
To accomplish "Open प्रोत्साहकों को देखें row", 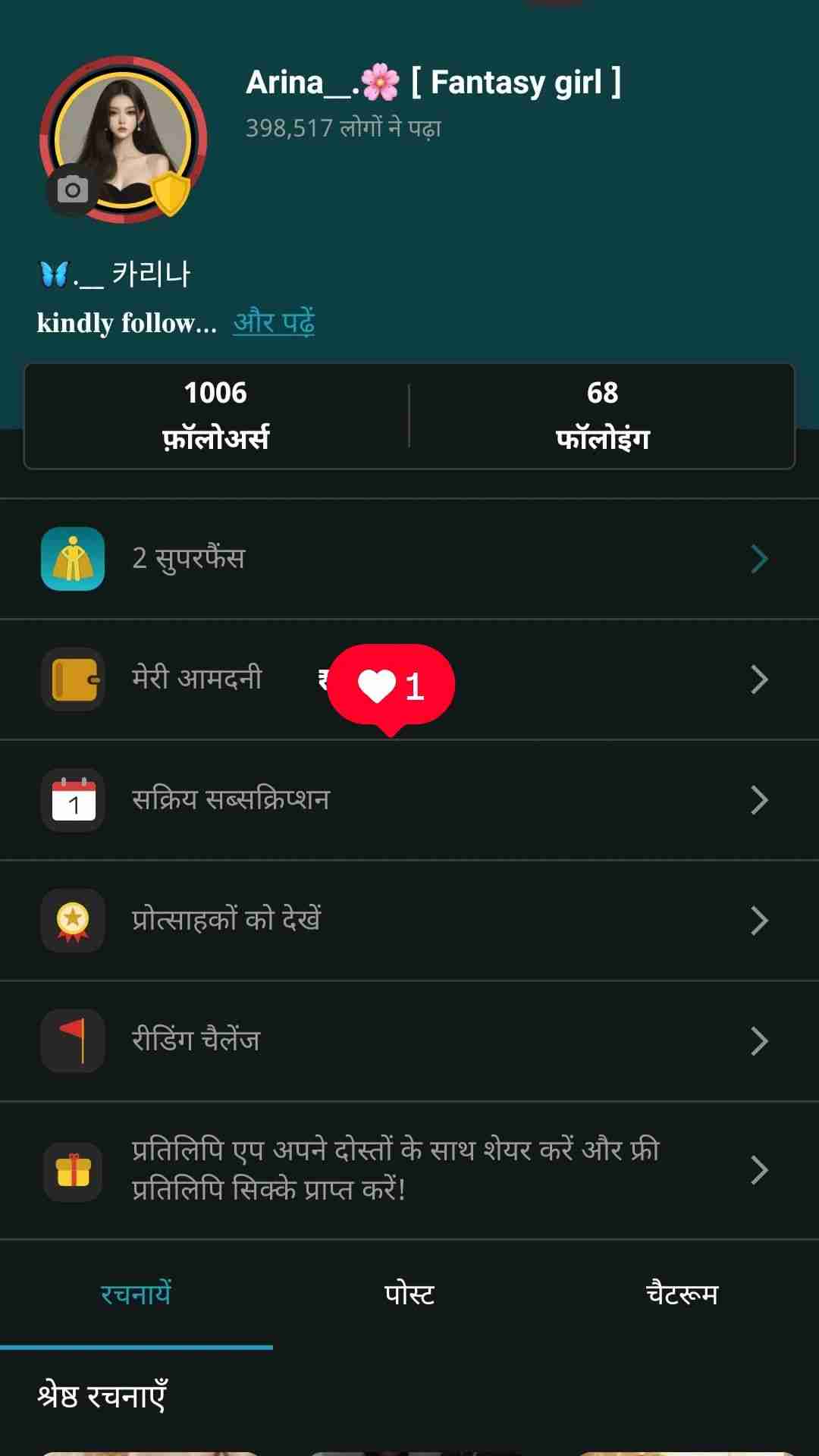I will pos(409,920).
